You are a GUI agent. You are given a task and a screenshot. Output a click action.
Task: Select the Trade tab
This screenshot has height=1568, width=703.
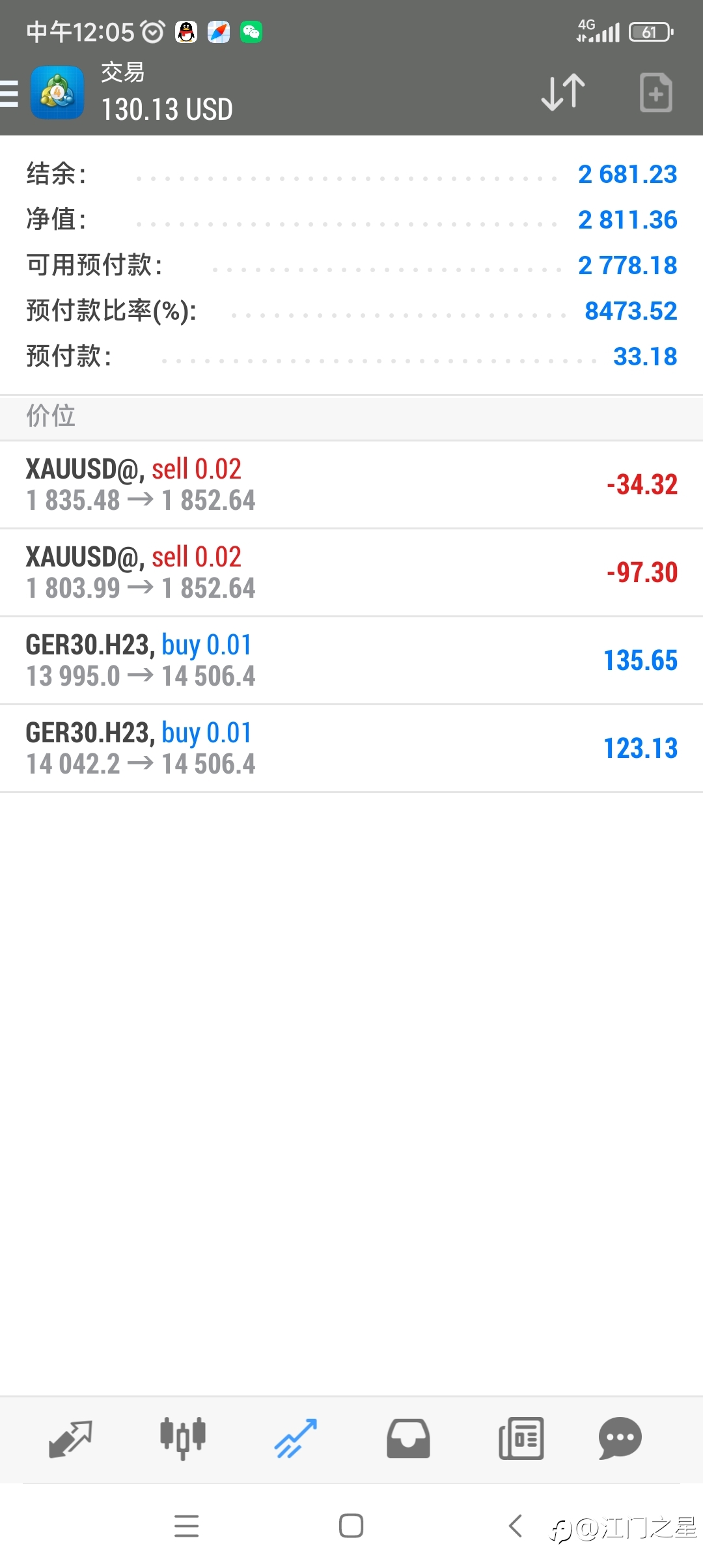[x=296, y=1438]
